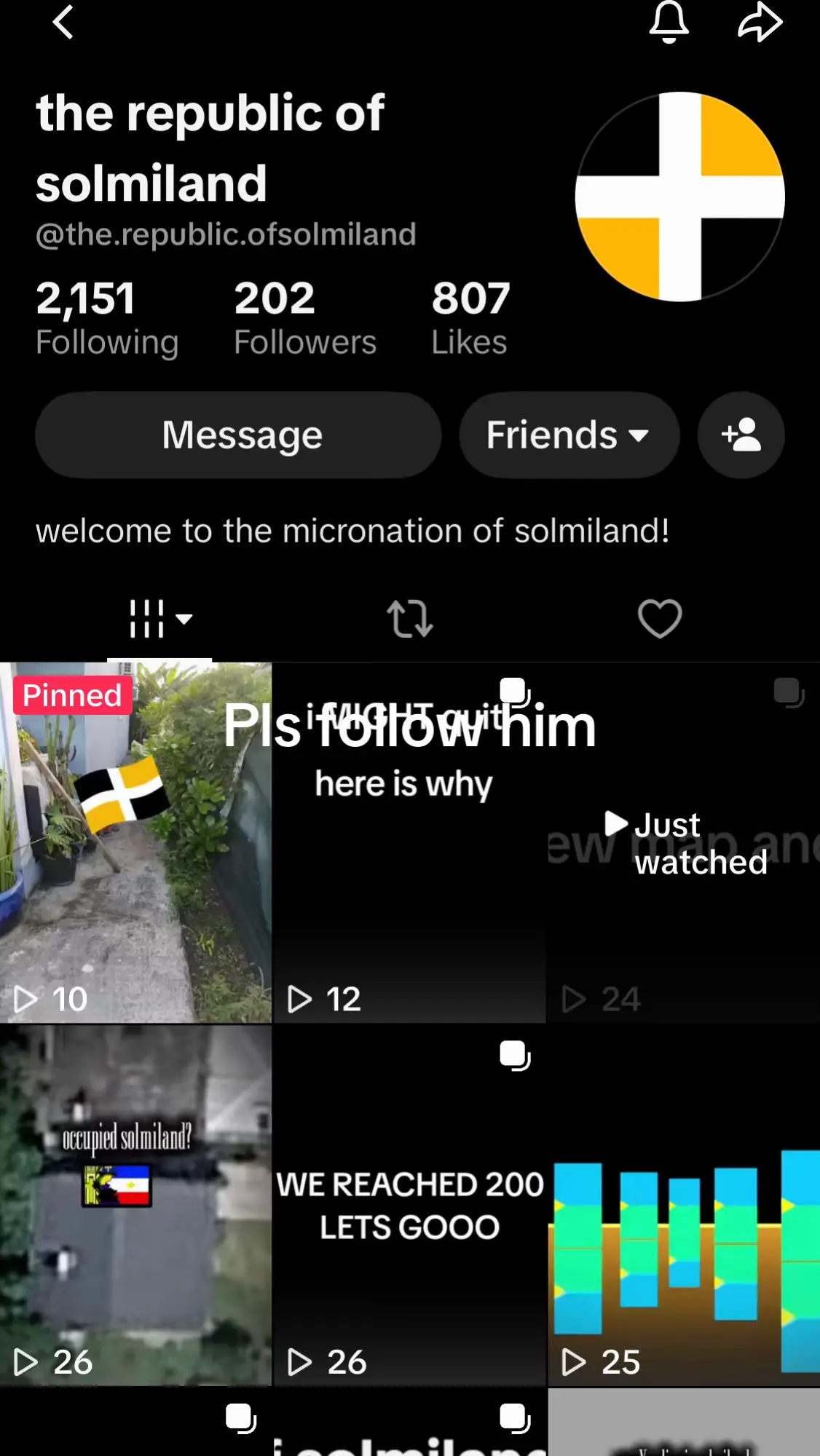Open the 'here is why' post
The width and height of the screenshot is (820, 1456).
pyautogui.click(x=409, y=842)
